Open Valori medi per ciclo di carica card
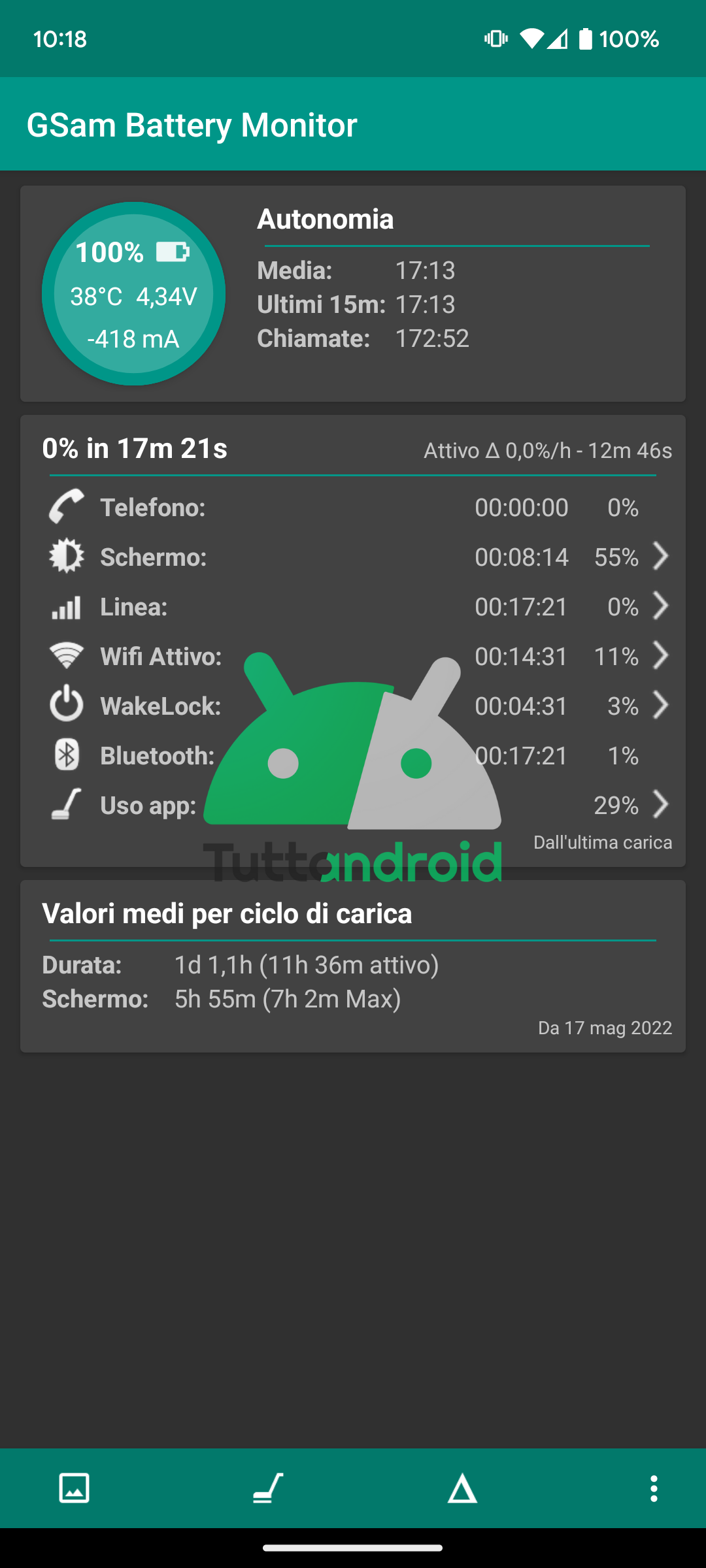 pos(353,966)
